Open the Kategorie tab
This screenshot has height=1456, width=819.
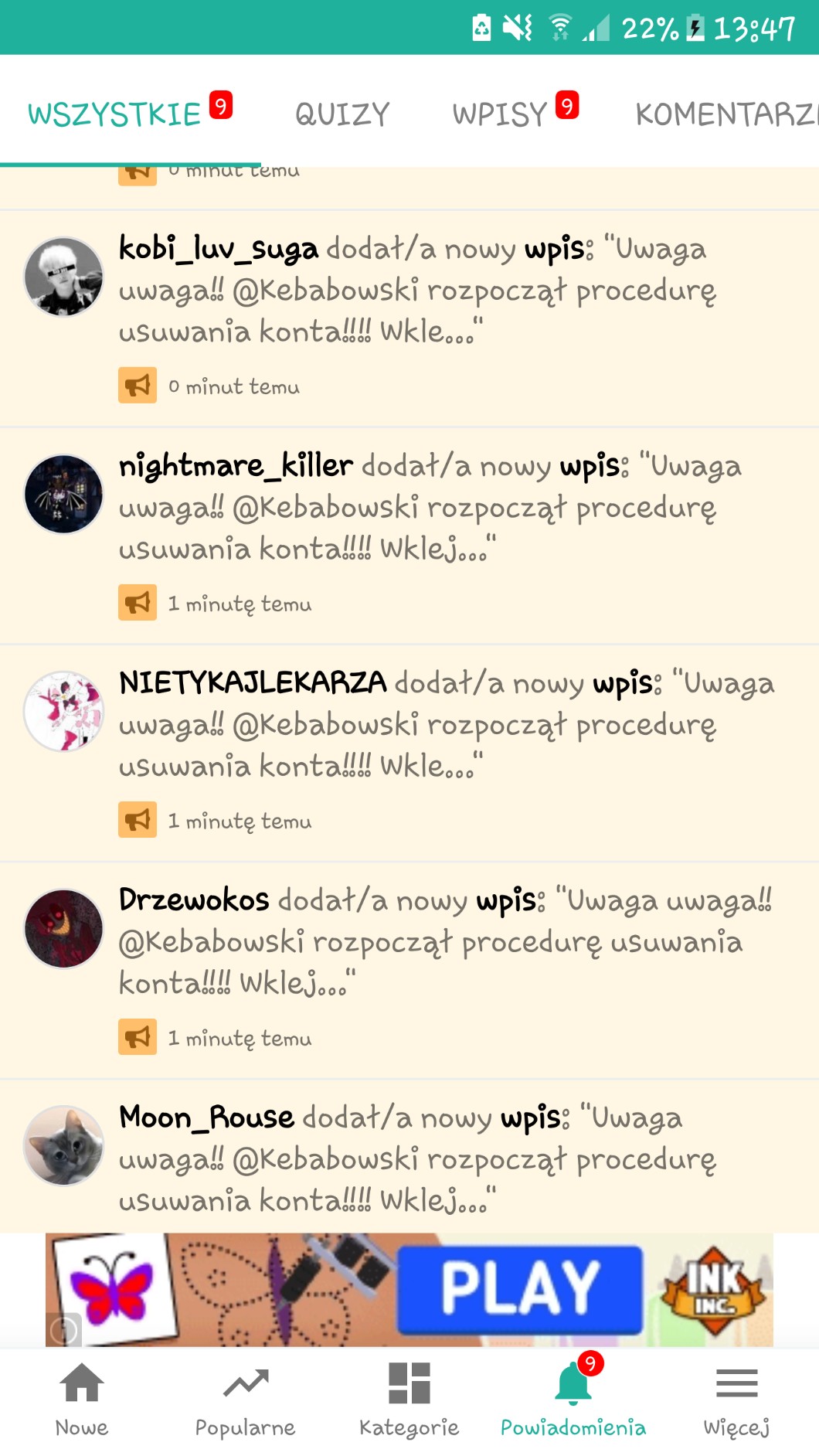(x=409, y=1399)
